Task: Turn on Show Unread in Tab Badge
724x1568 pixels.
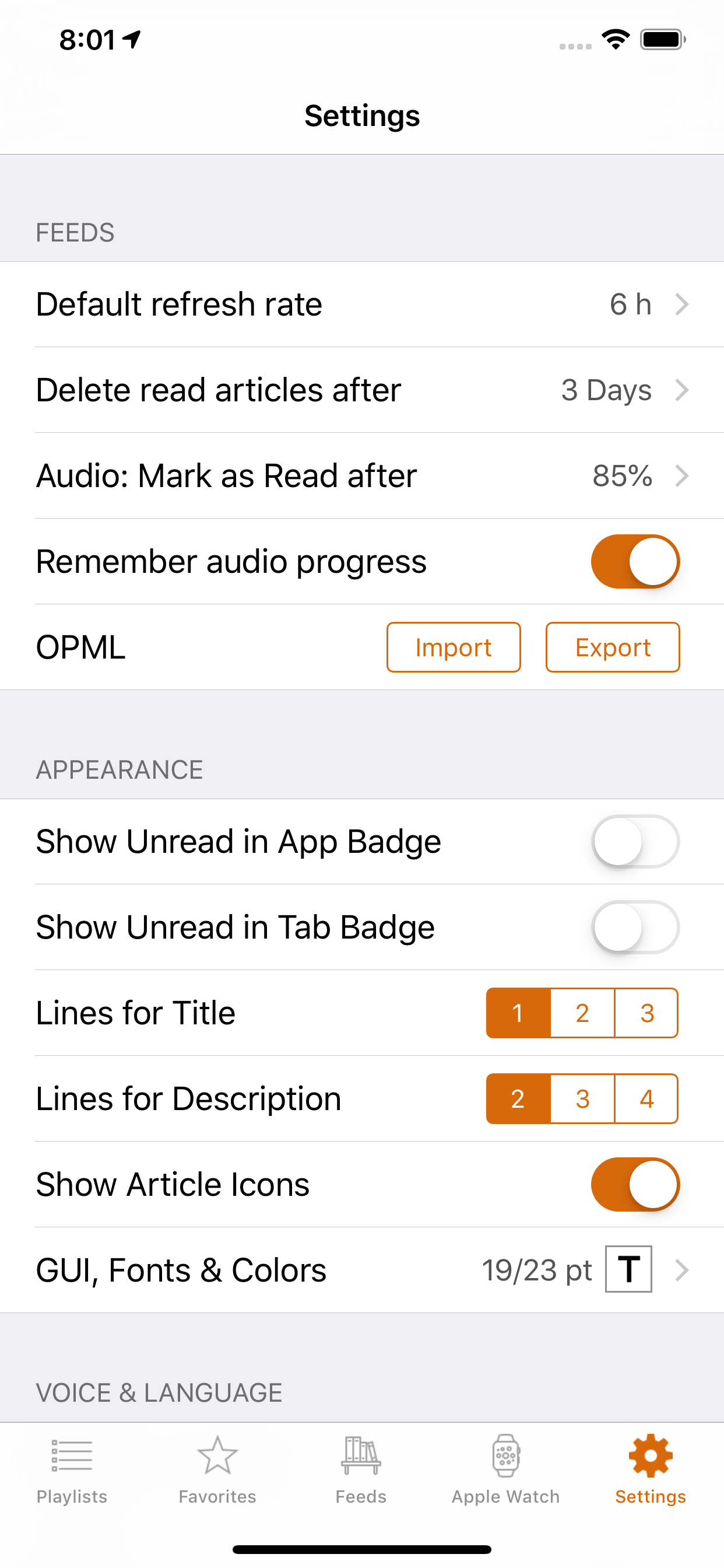Action: tap(635, 927)
